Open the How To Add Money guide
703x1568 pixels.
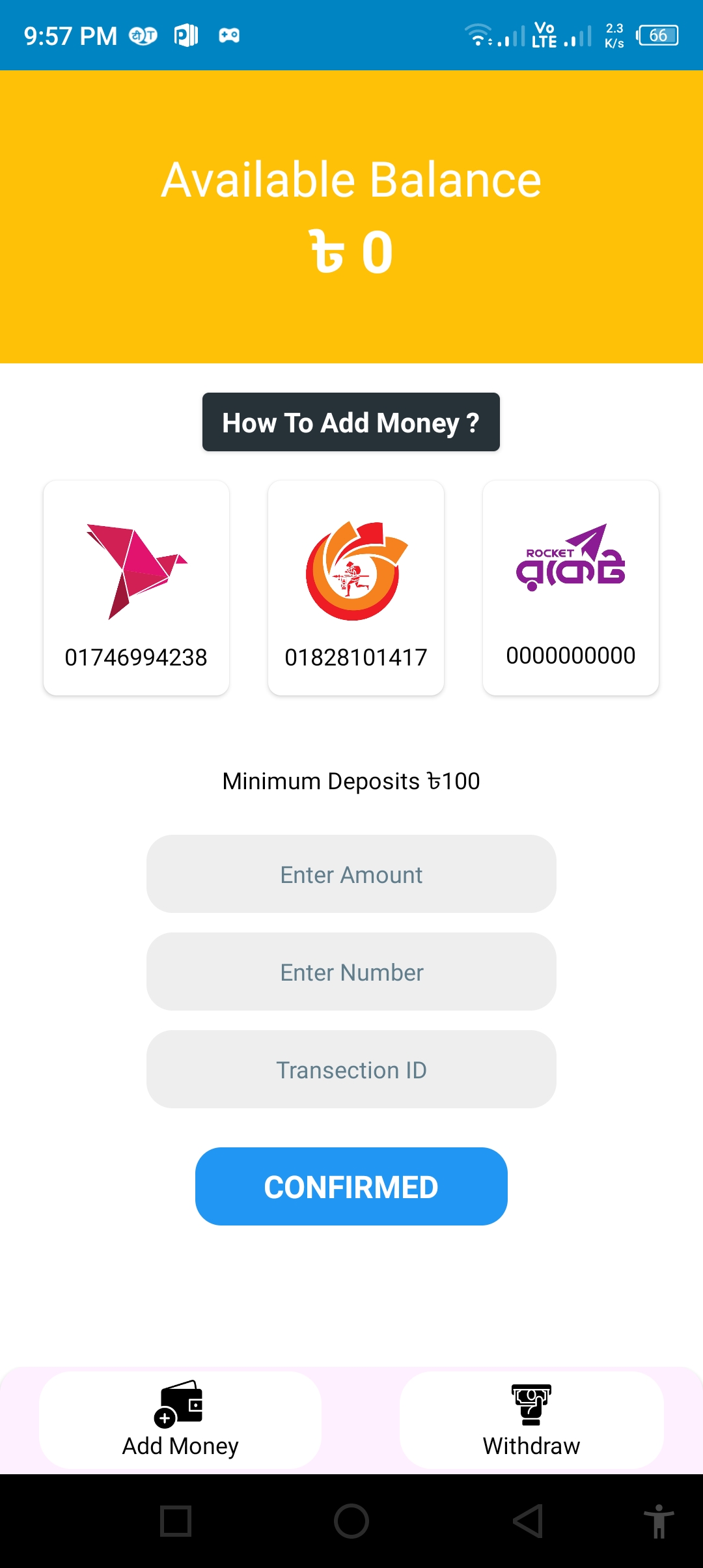(351, 422)
